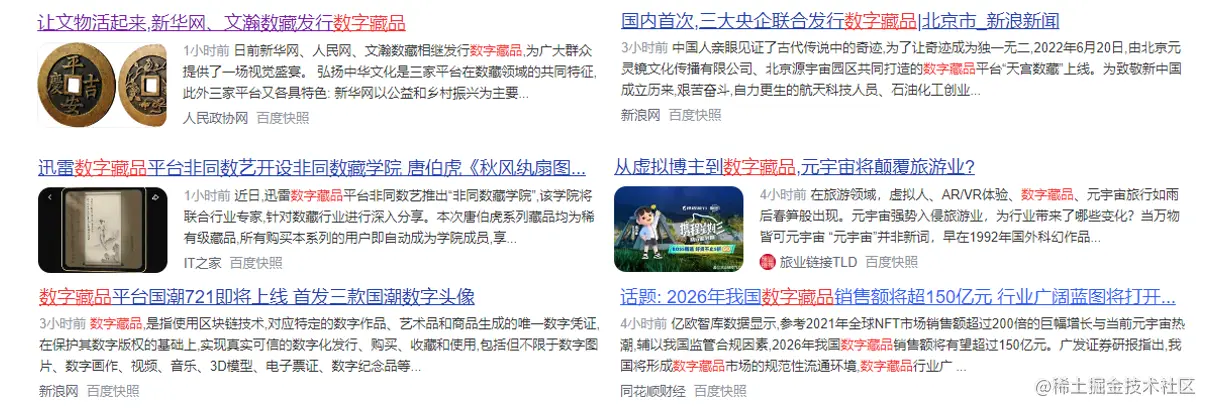Open the 从虚拟博主到数字藏品 headline
The image size is (1210, 411).
793,167
